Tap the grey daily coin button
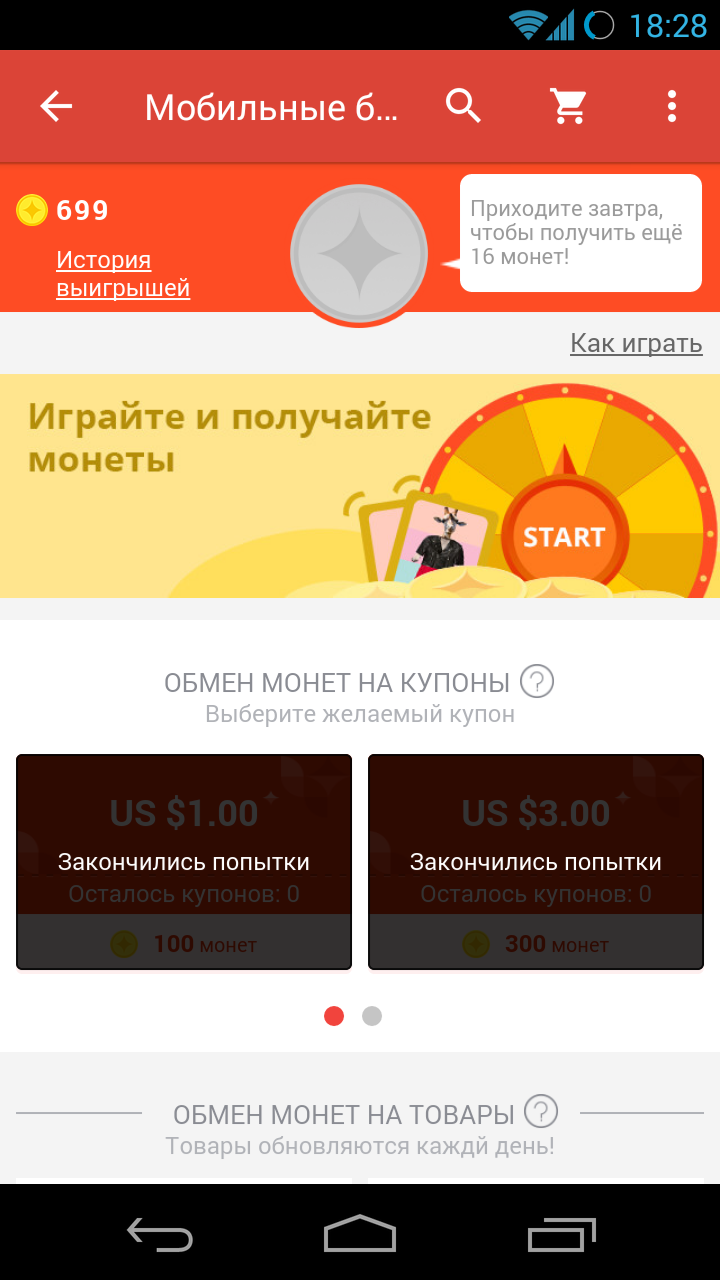 click(359, 254)
